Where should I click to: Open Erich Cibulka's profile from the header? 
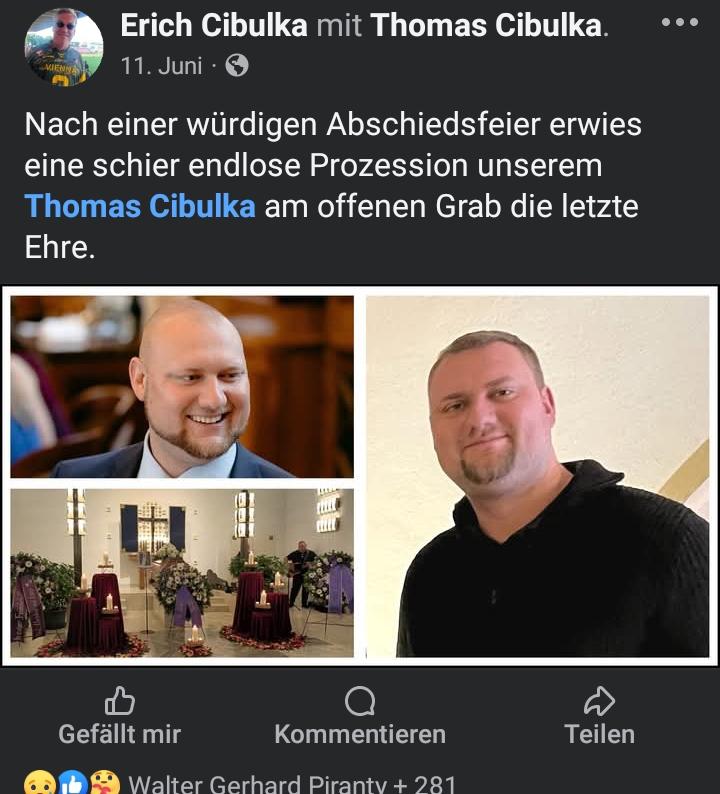pos(213,26)
